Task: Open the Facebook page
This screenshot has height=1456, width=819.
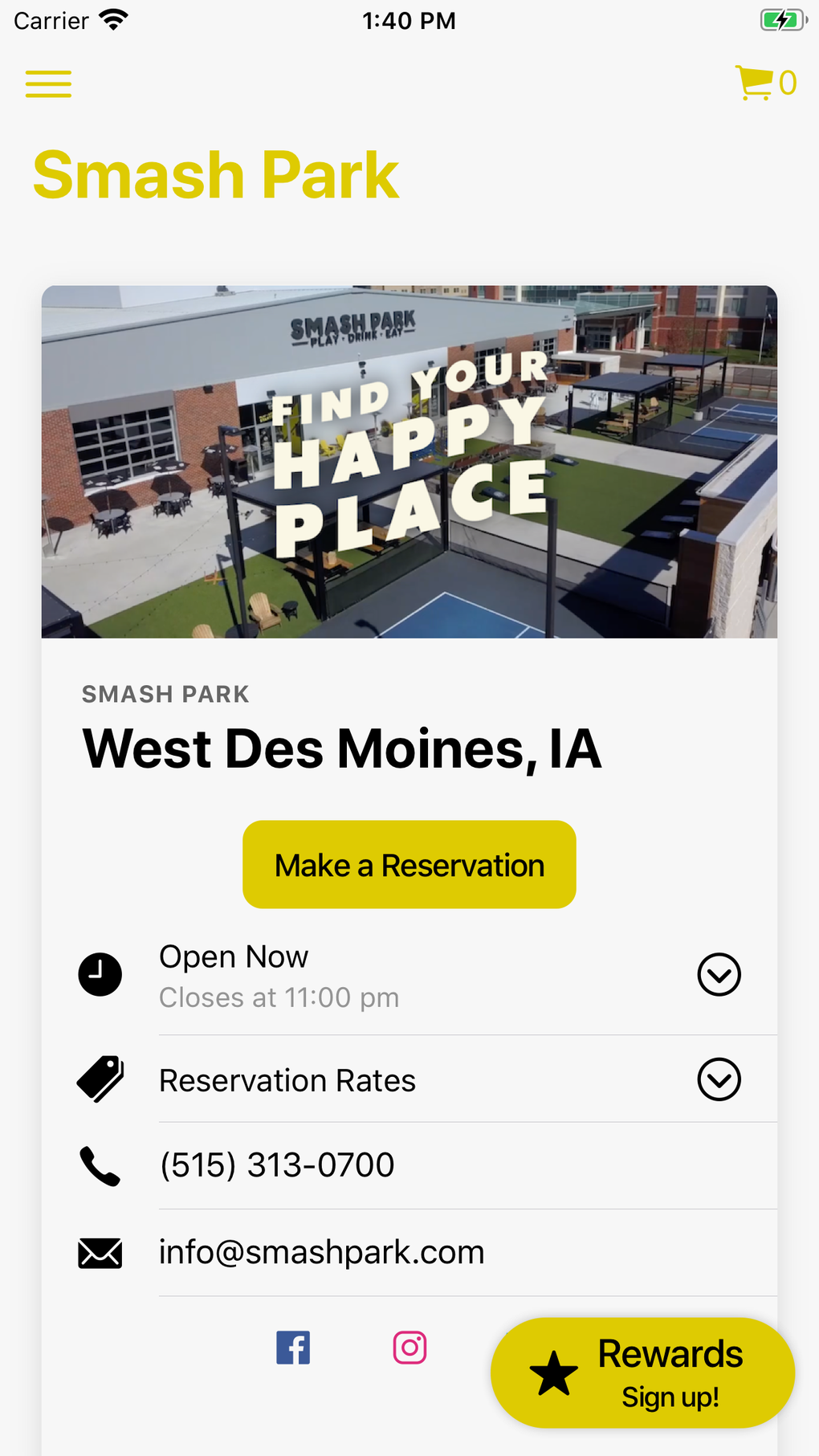Action: click(x=293, y=1348)
